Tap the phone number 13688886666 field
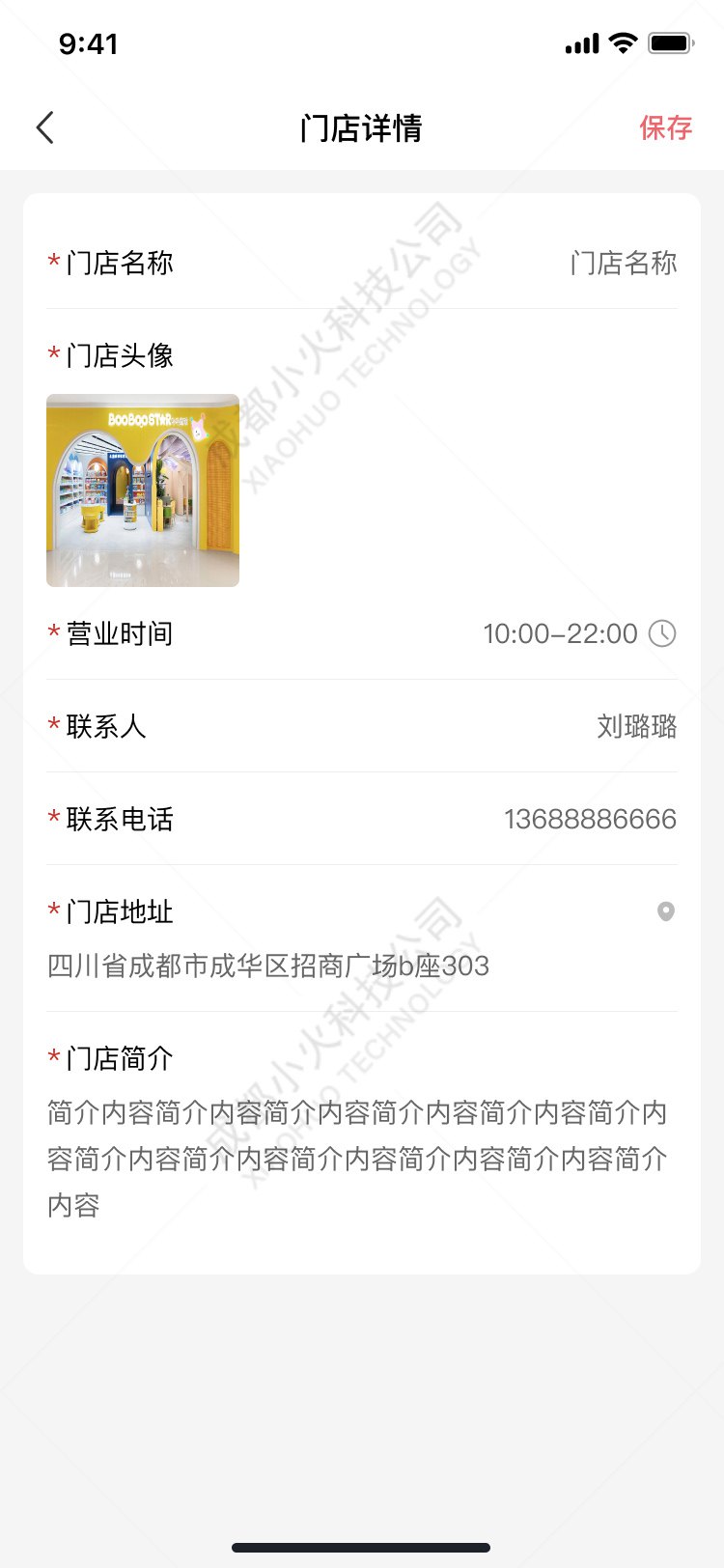 coord(591,819)
